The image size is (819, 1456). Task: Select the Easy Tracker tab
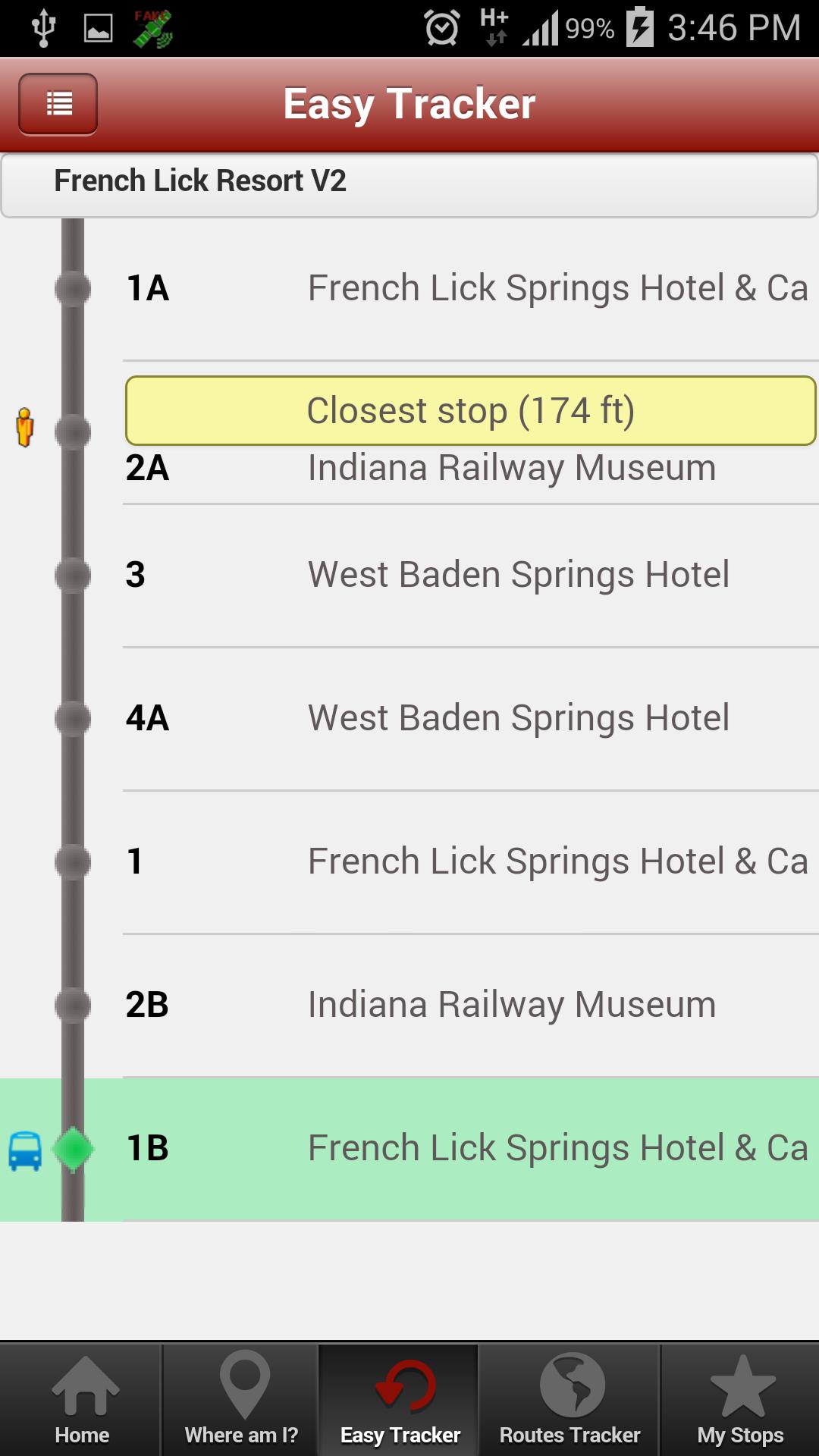[x=400, y=1400]
